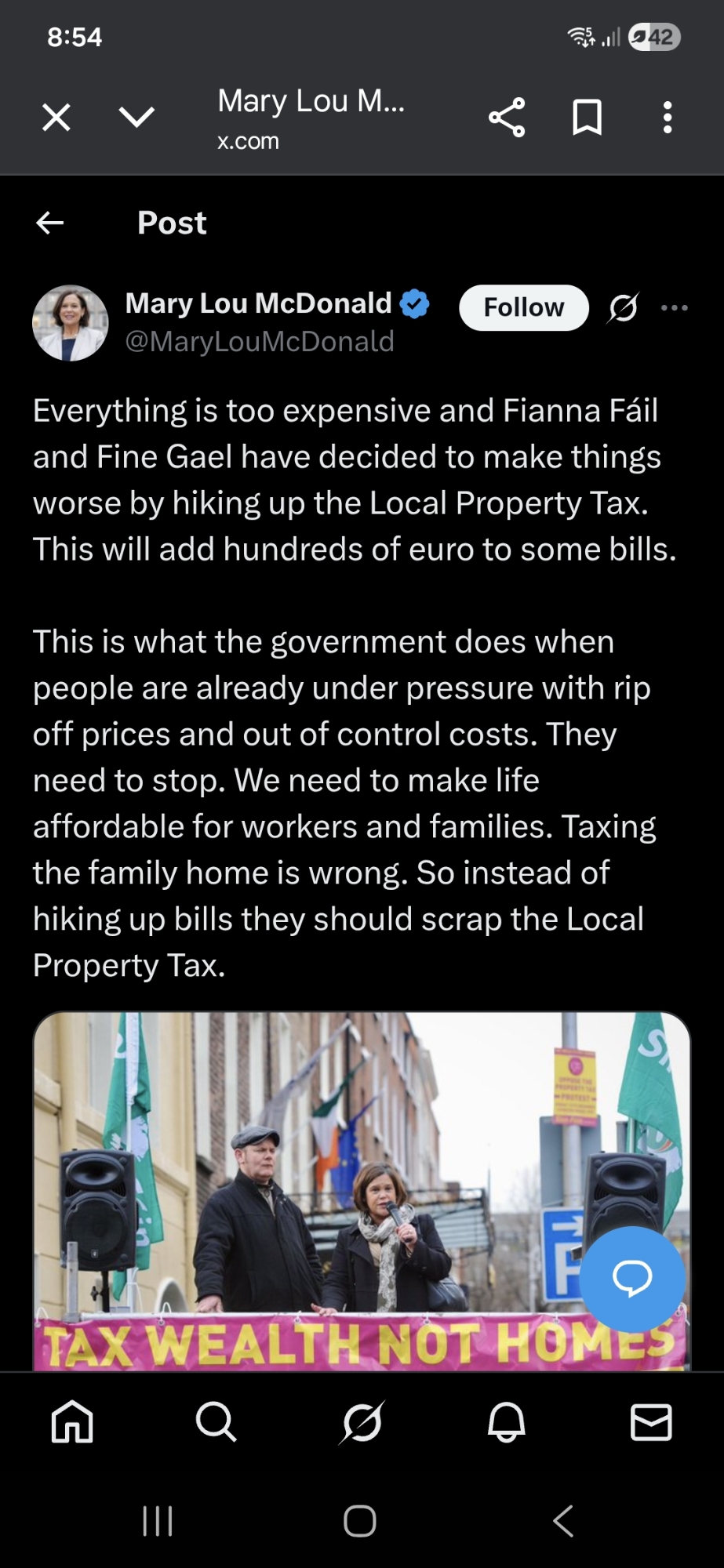Open recent apps from system navigation
Image resolution: width=724 pixels, height=1568 pixels.
click(x=158, y=1521)
